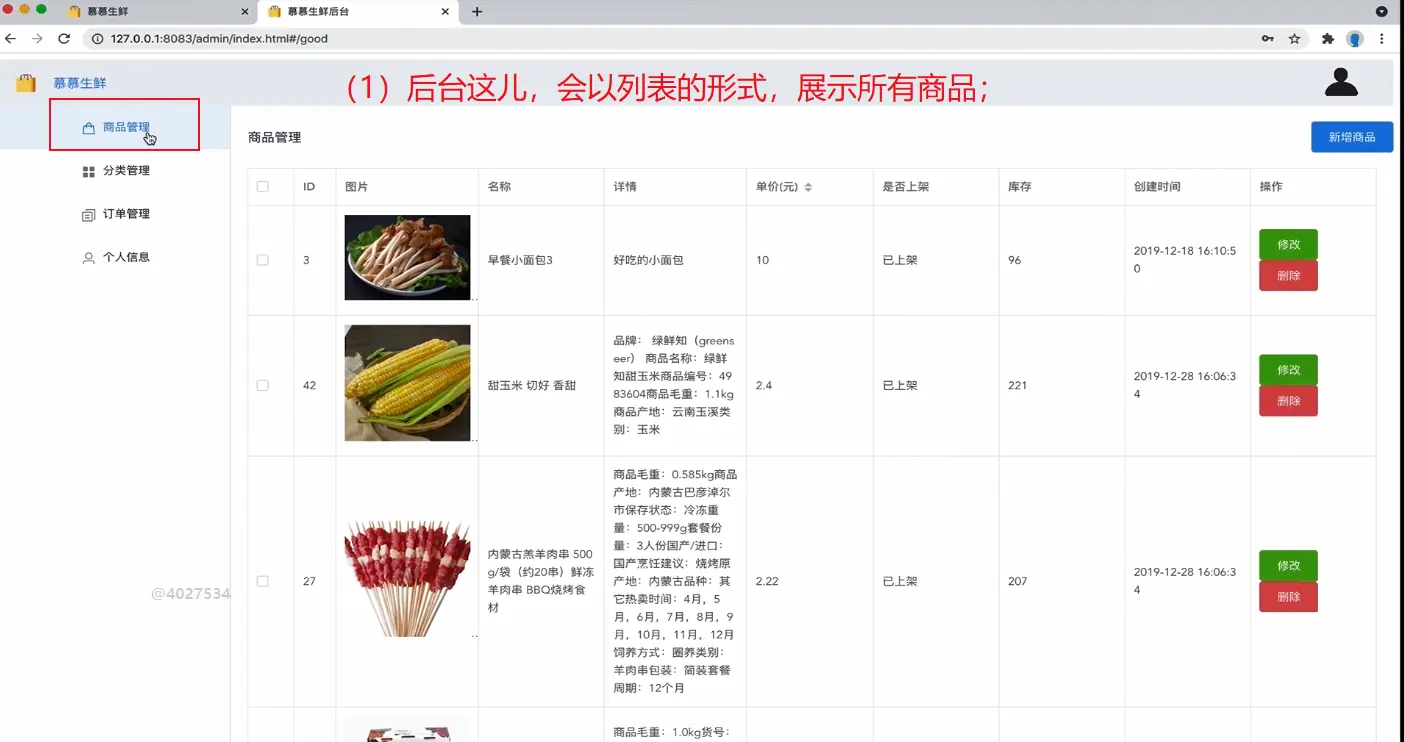Viewport: 1404px width, 742px height.
Task: Click 修改 for 甜玉米 切好 香甜
Action: click(1288, 369)
